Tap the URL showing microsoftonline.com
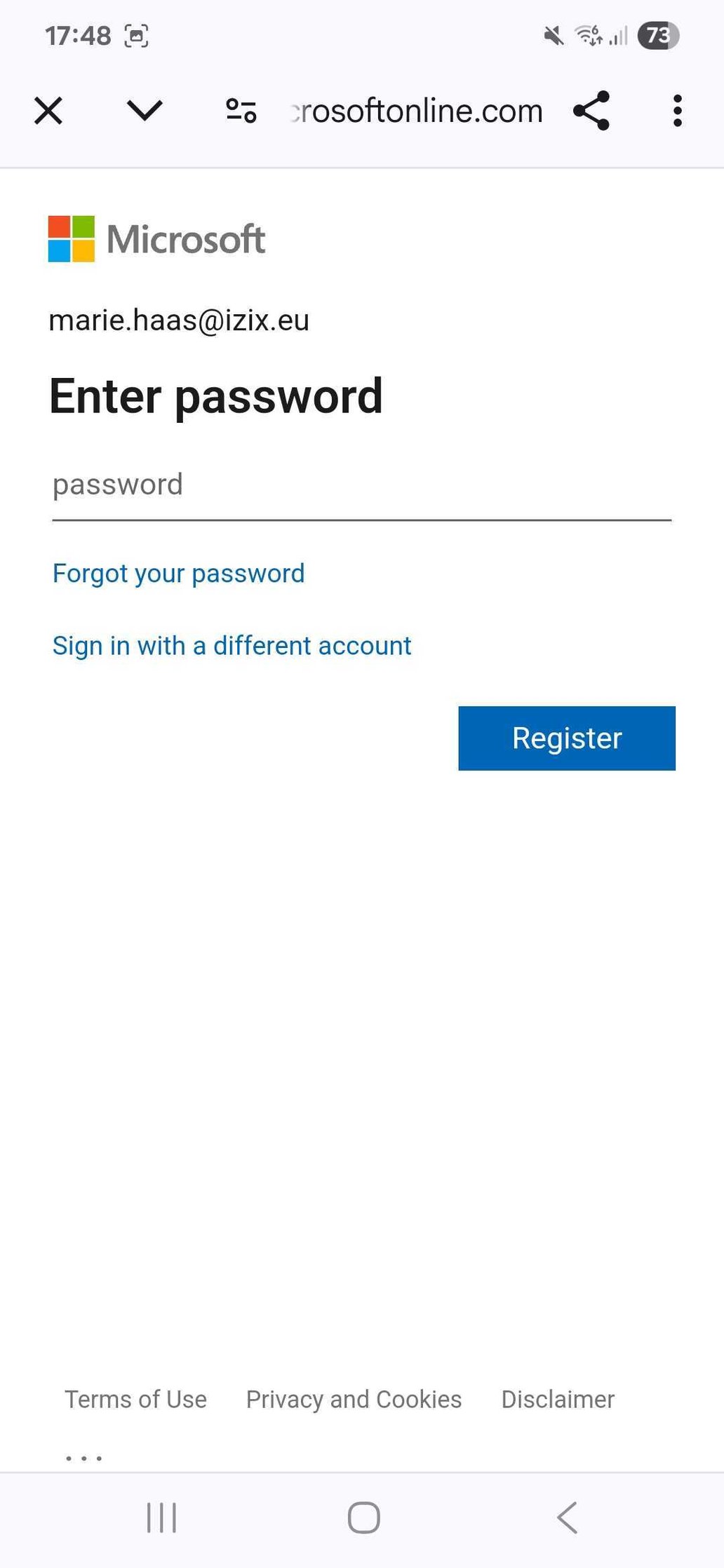The width and height of the screenshot is (724, 1568). (414, 111)
